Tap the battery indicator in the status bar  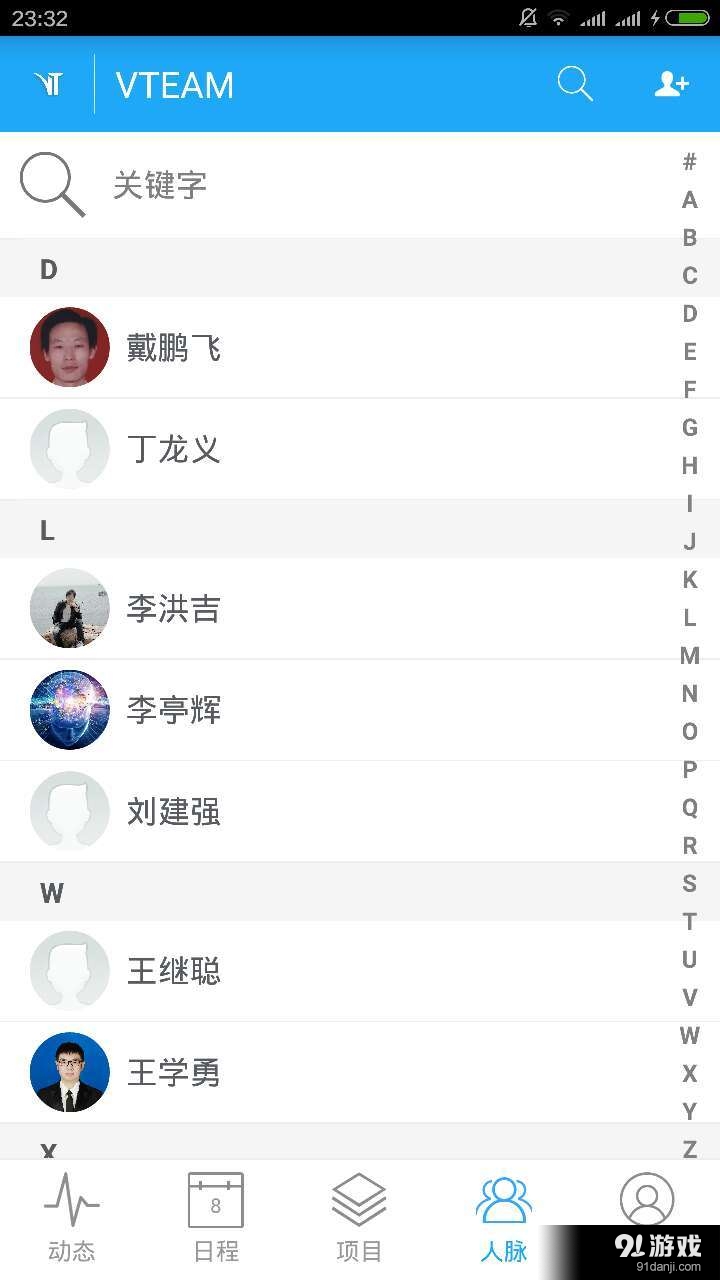pyautogui.click(x=690, y=16)
